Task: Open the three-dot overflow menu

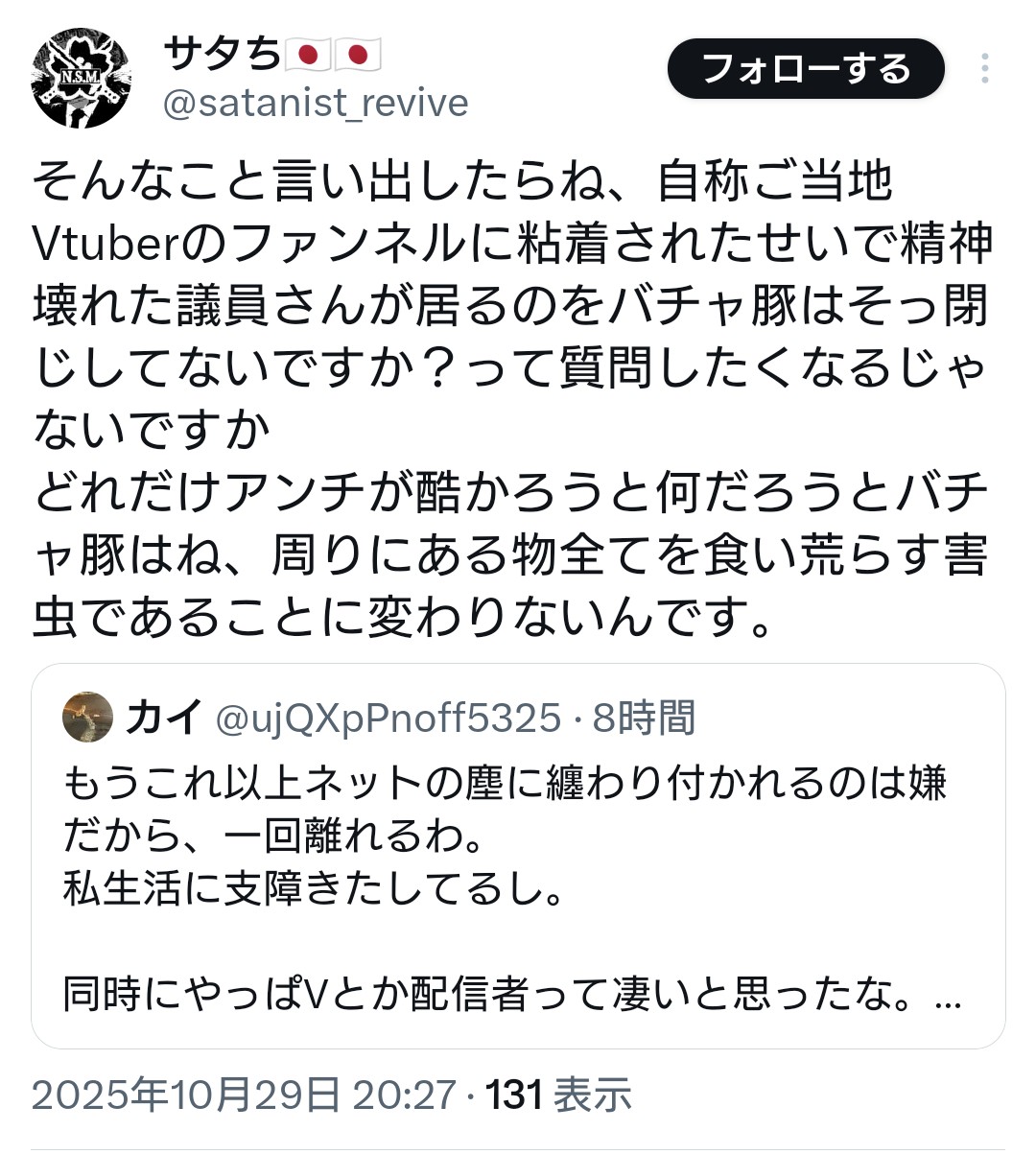Action: [x=985, y=69]
